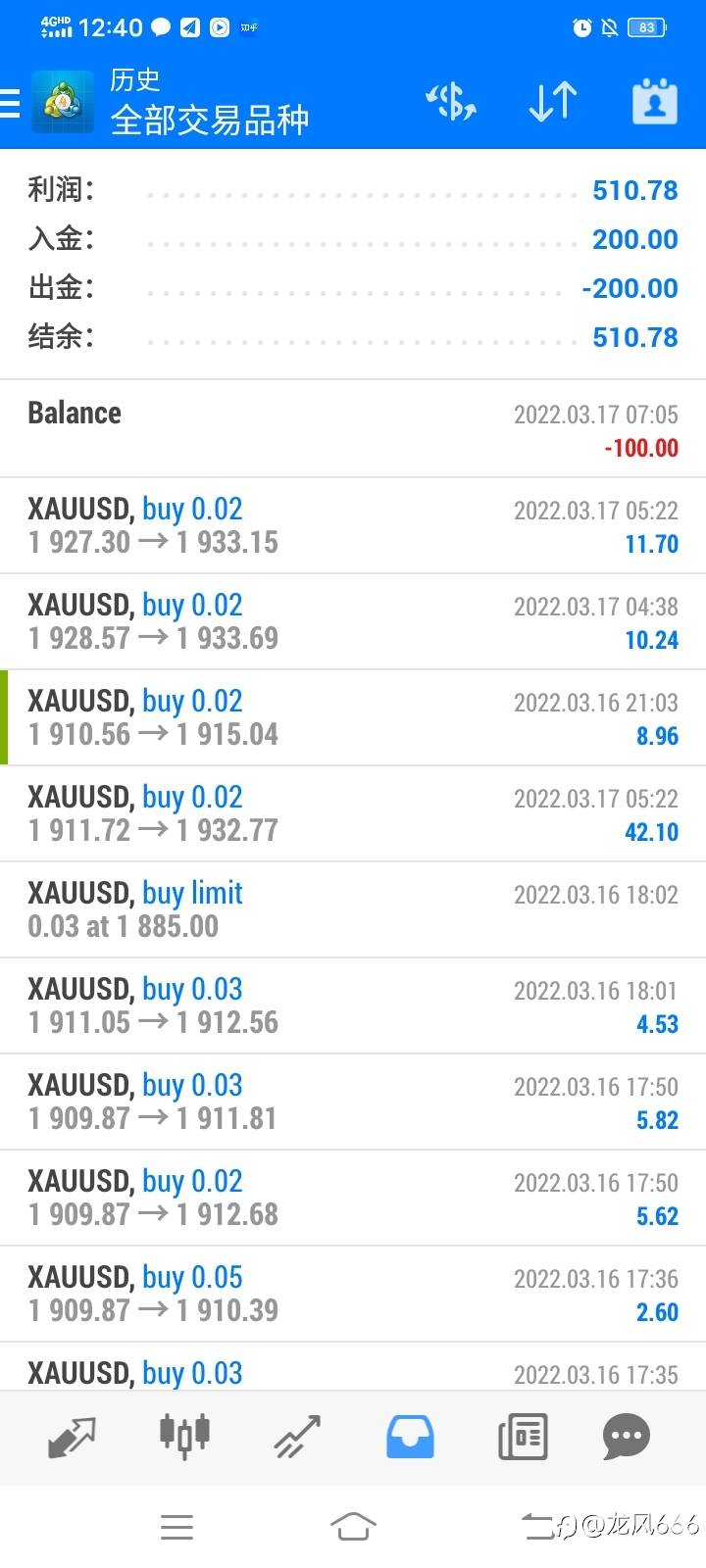Open XAUUSD trade with profit 42.10

pyautogui.click(x=353, y=813)
